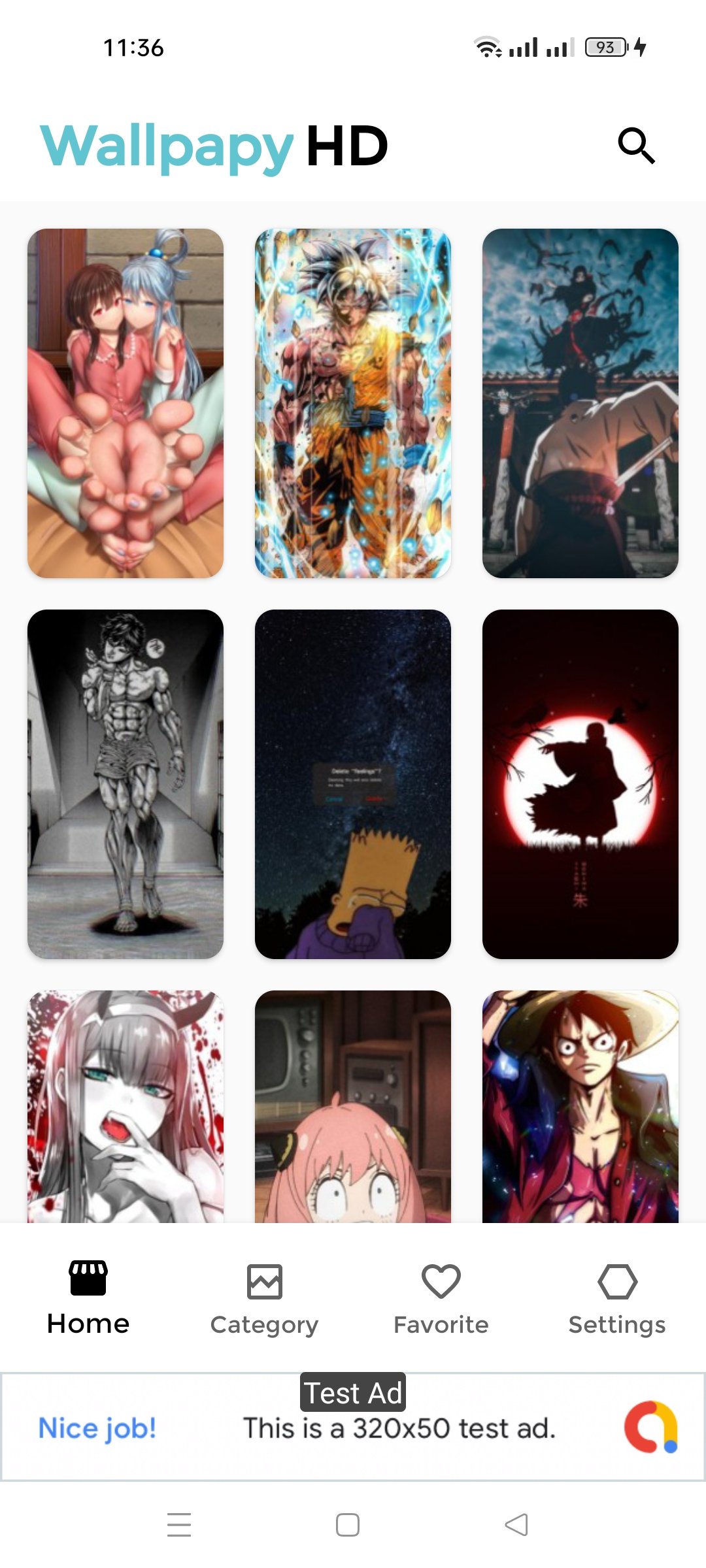Switch to the Category tab
The height and width of the screenshot is (1568, 706).
[x=264, y=1298]
